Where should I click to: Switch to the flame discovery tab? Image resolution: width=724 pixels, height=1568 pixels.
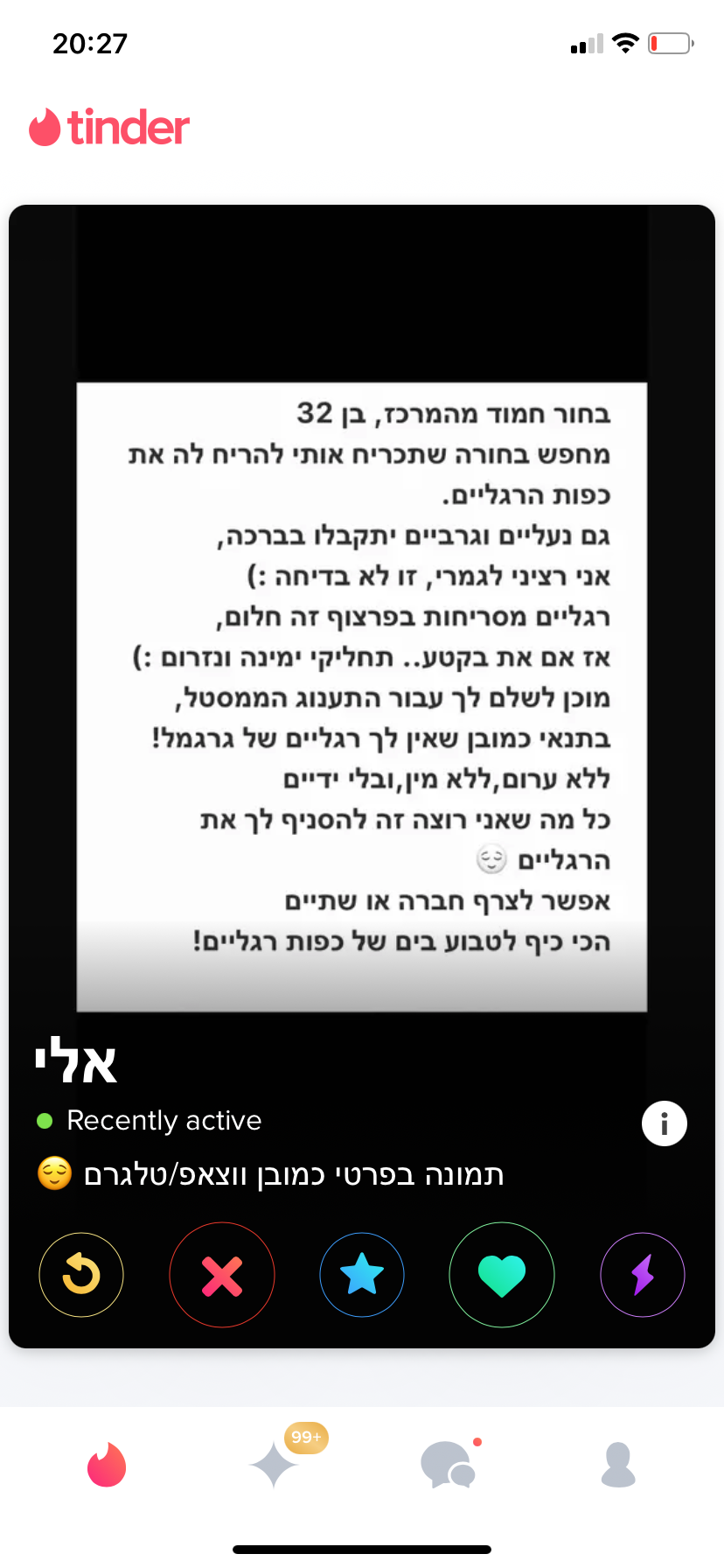click(x=107, y=1465)
